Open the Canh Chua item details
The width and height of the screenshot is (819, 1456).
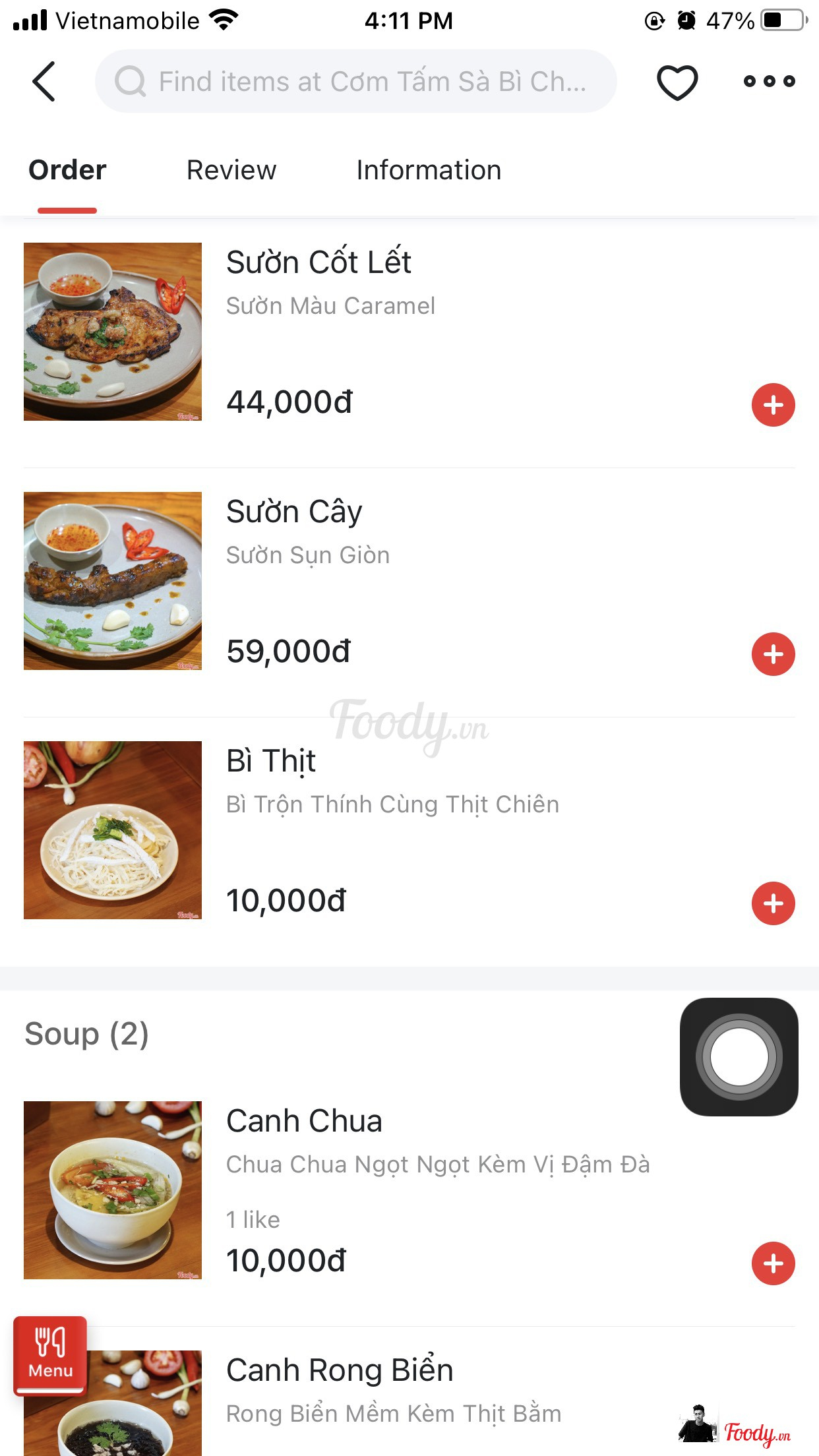click(x=304, y=1122)
